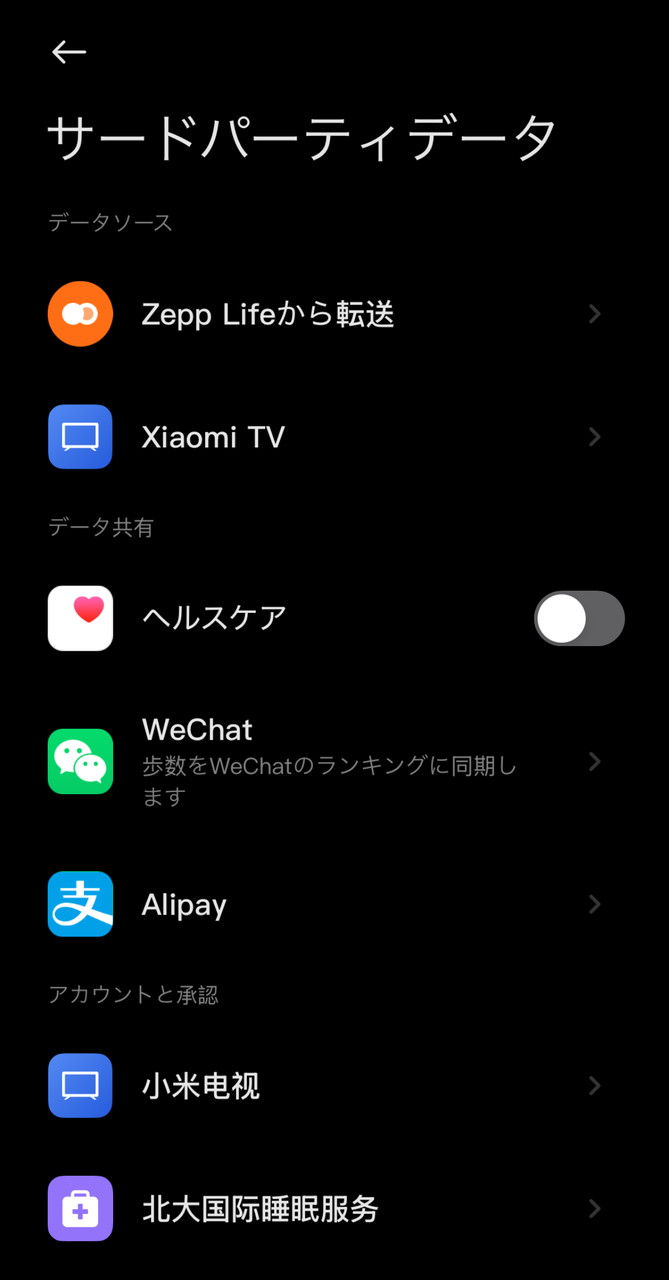Go back using the top arrow

[x=69, y=52]
